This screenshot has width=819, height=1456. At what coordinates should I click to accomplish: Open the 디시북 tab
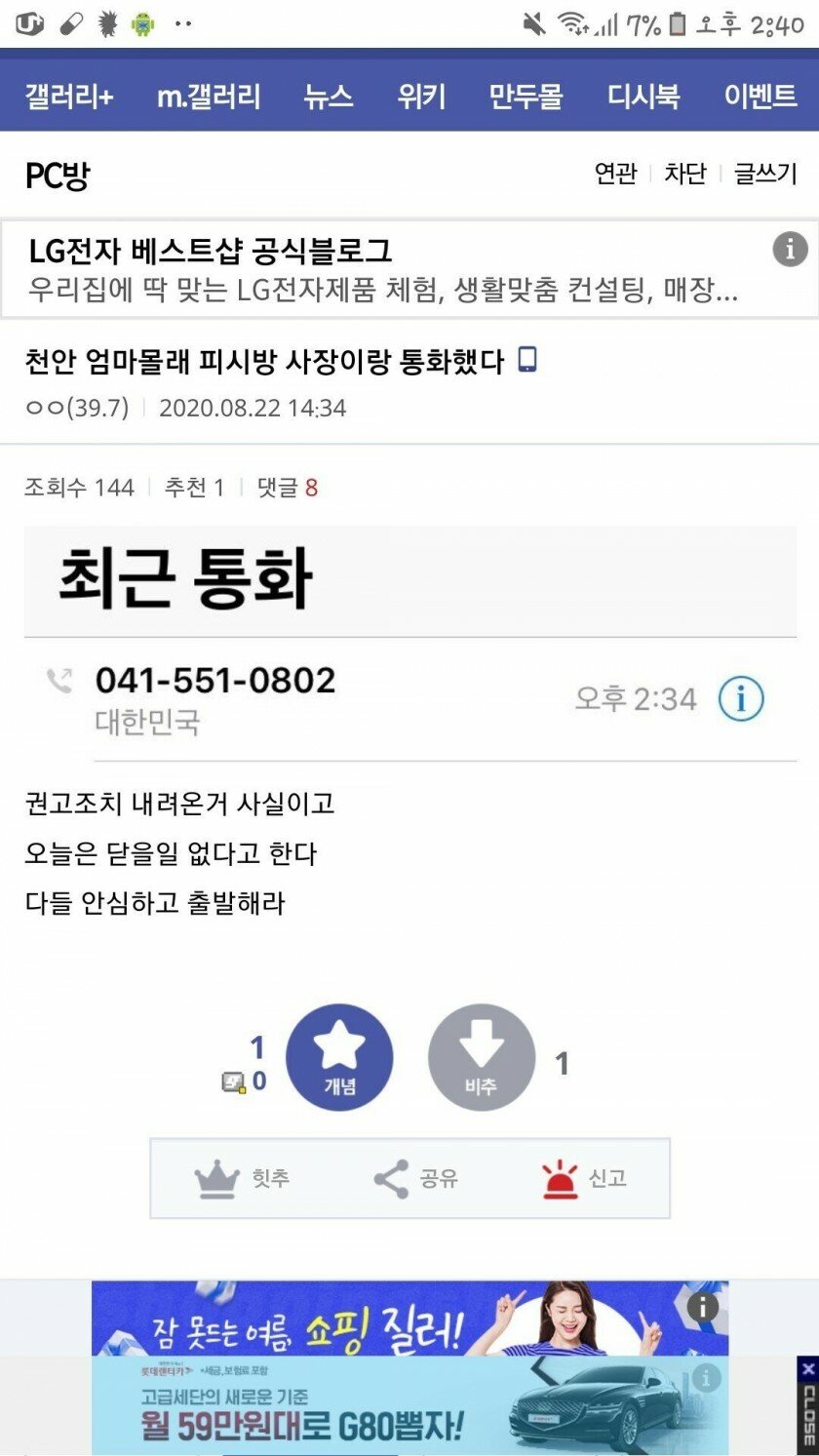click(x=643, y=97)
